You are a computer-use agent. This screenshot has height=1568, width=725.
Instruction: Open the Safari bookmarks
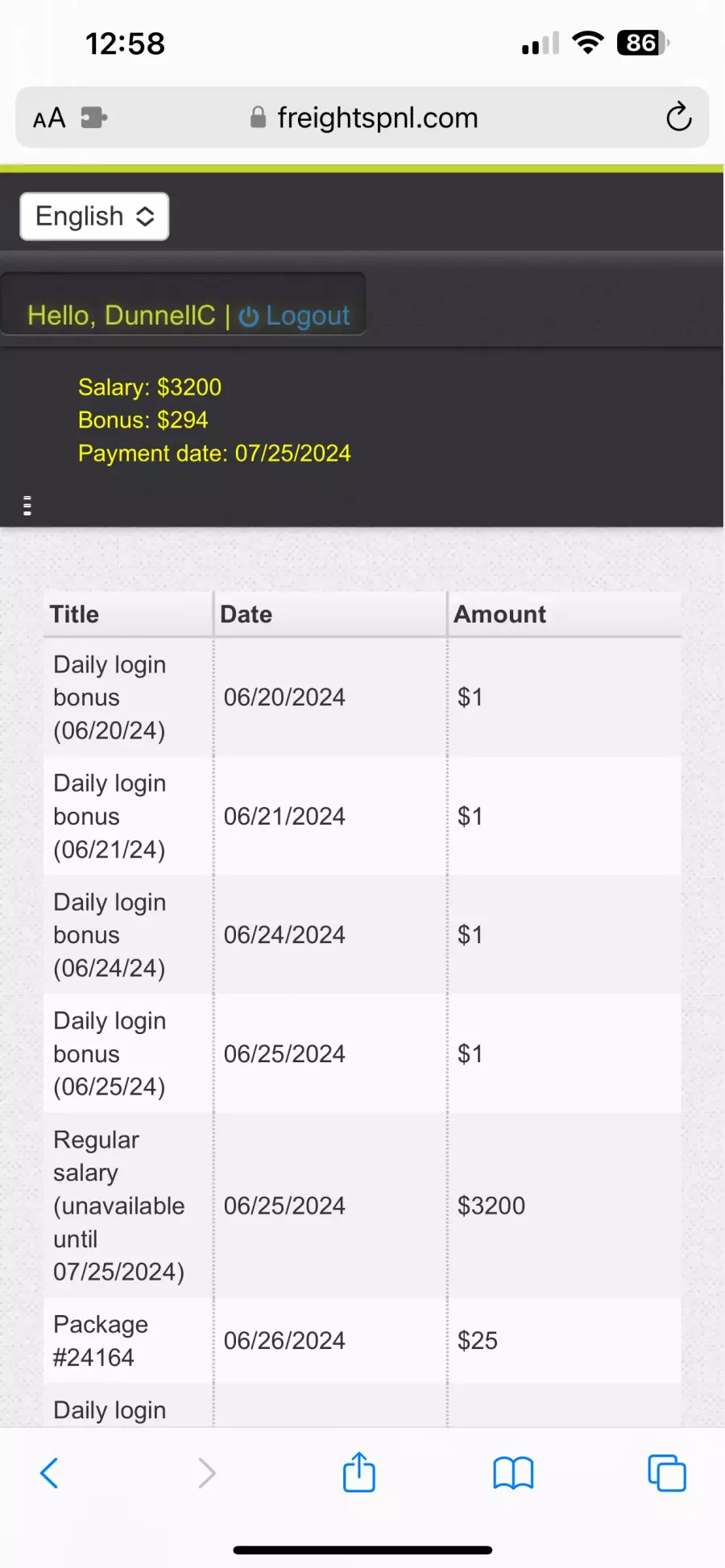tap(513, 1473)
